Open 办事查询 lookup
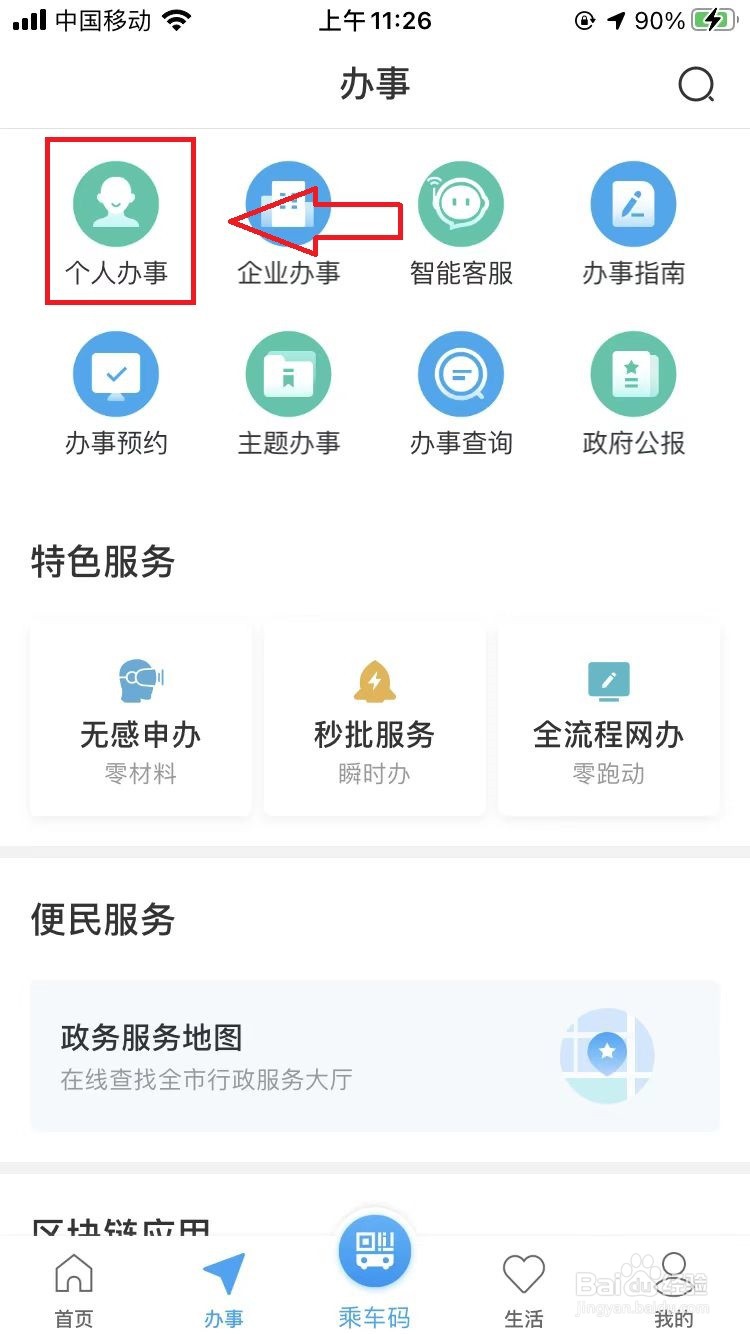 click(x=461, y=393)
